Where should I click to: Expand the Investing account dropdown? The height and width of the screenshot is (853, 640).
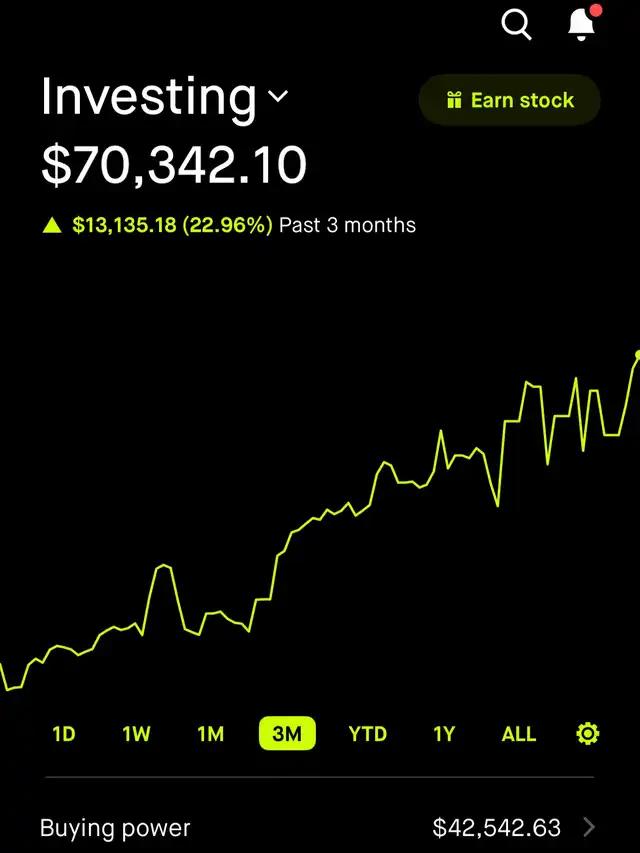(x=278, y=97)
